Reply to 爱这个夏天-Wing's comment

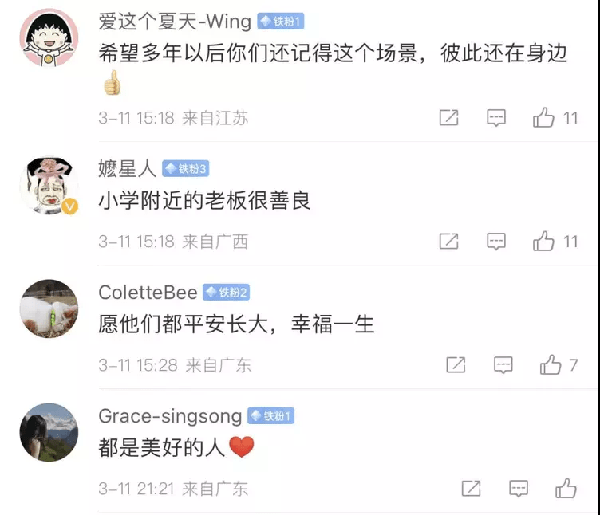click(x=496, y=118)
